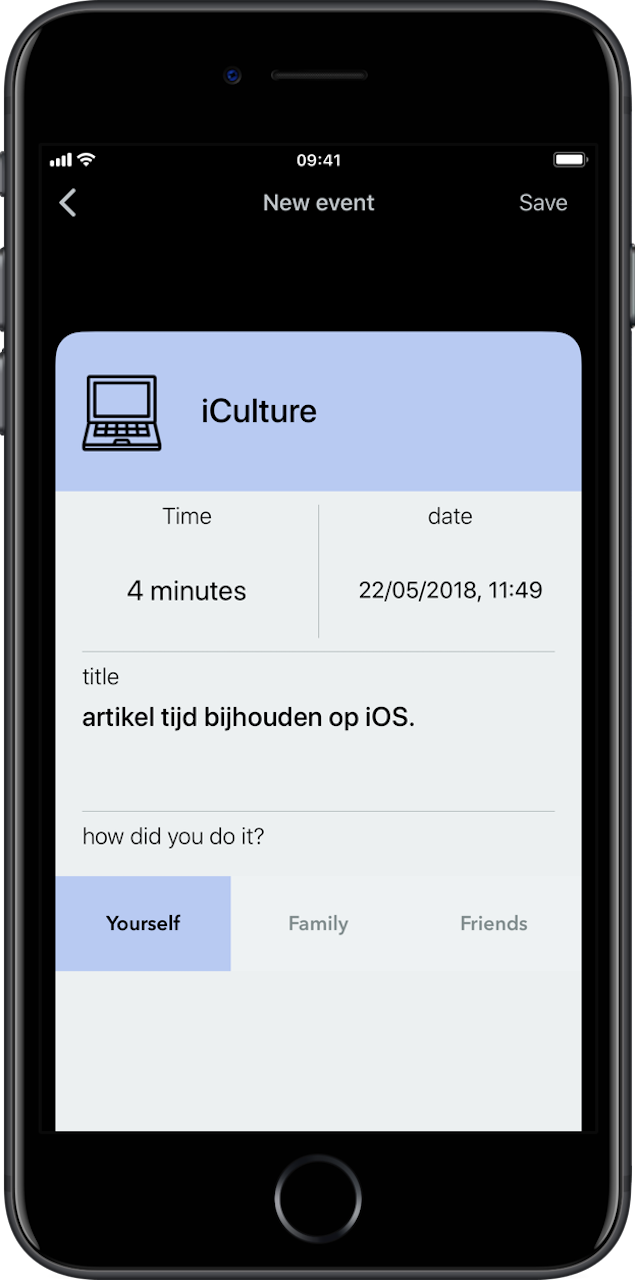Screen dimensions: 635x1280
Task: Edit the 4 minutes time value
Action: (x=187, y=590)
